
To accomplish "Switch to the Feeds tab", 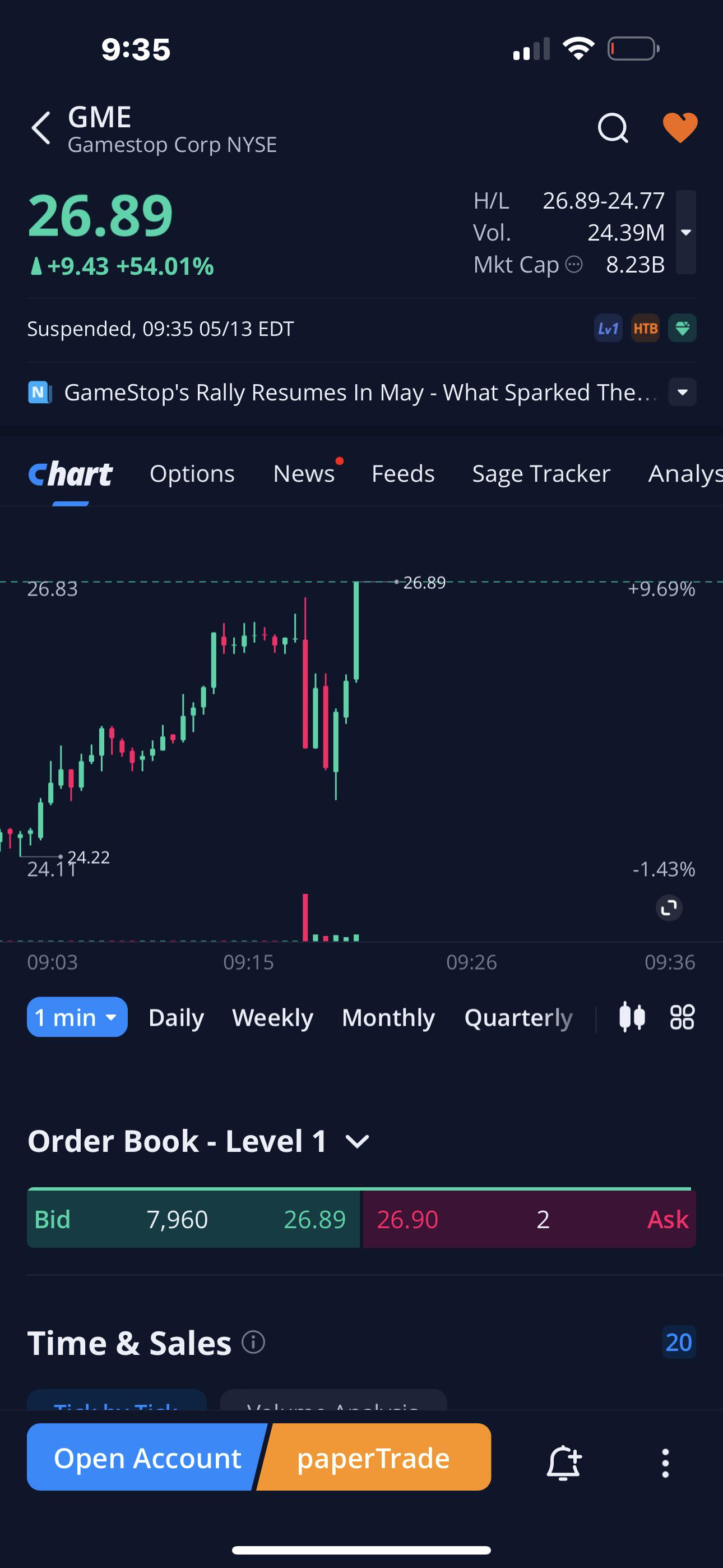I will click(x=403, y=473).
